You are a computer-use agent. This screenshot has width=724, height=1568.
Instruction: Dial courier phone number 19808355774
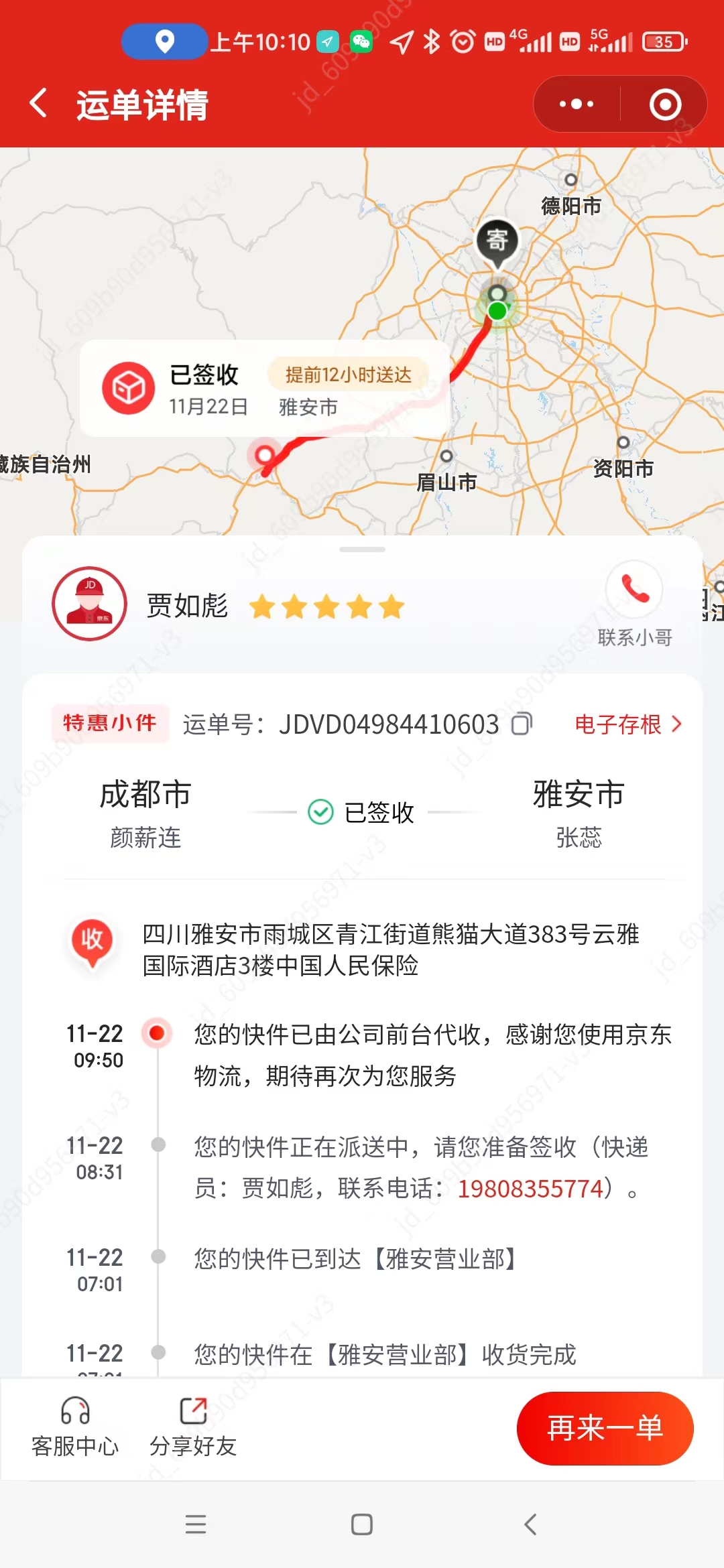coord(530,1188)
